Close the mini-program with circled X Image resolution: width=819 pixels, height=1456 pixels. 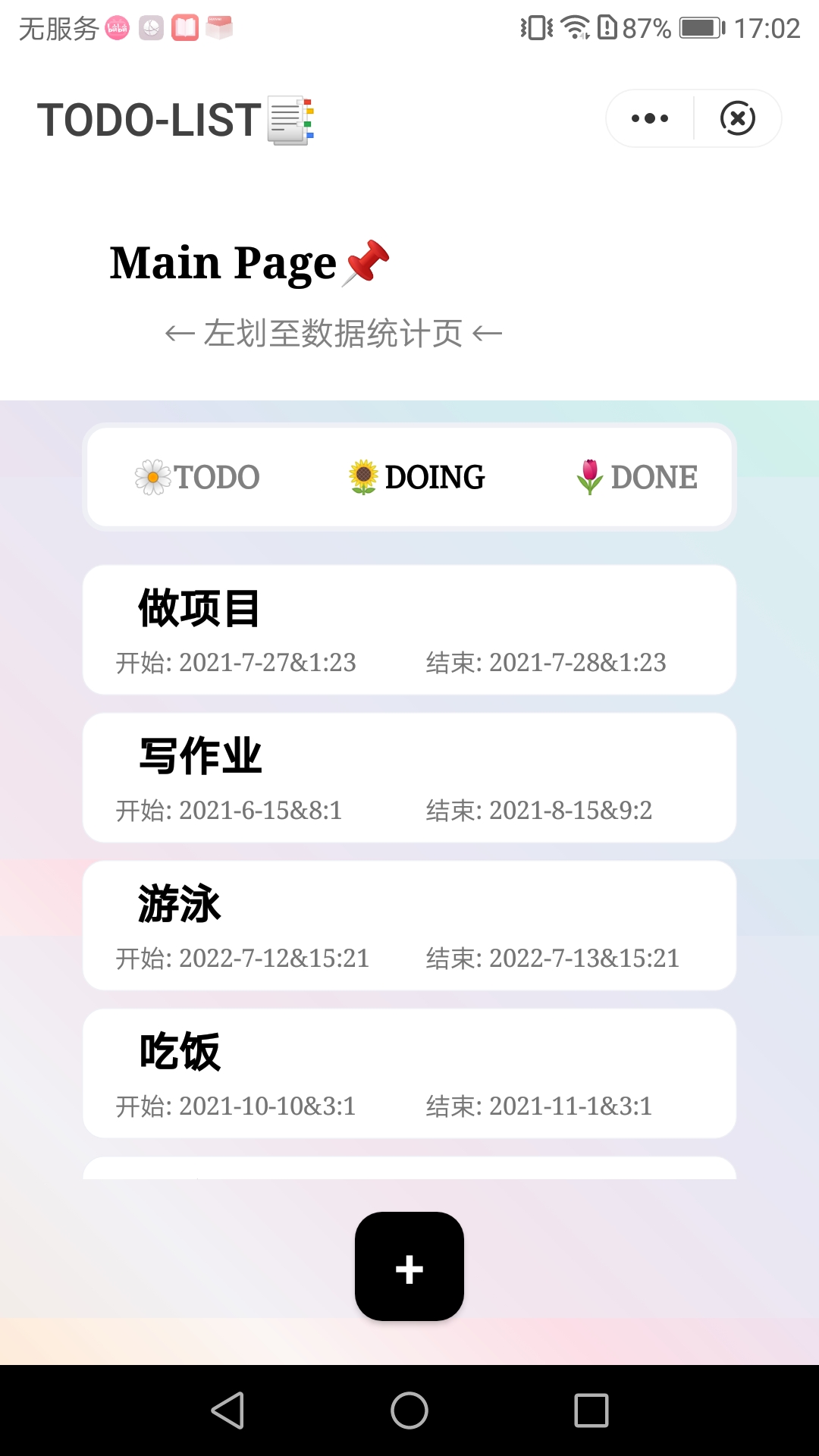(x=738, y=118)
